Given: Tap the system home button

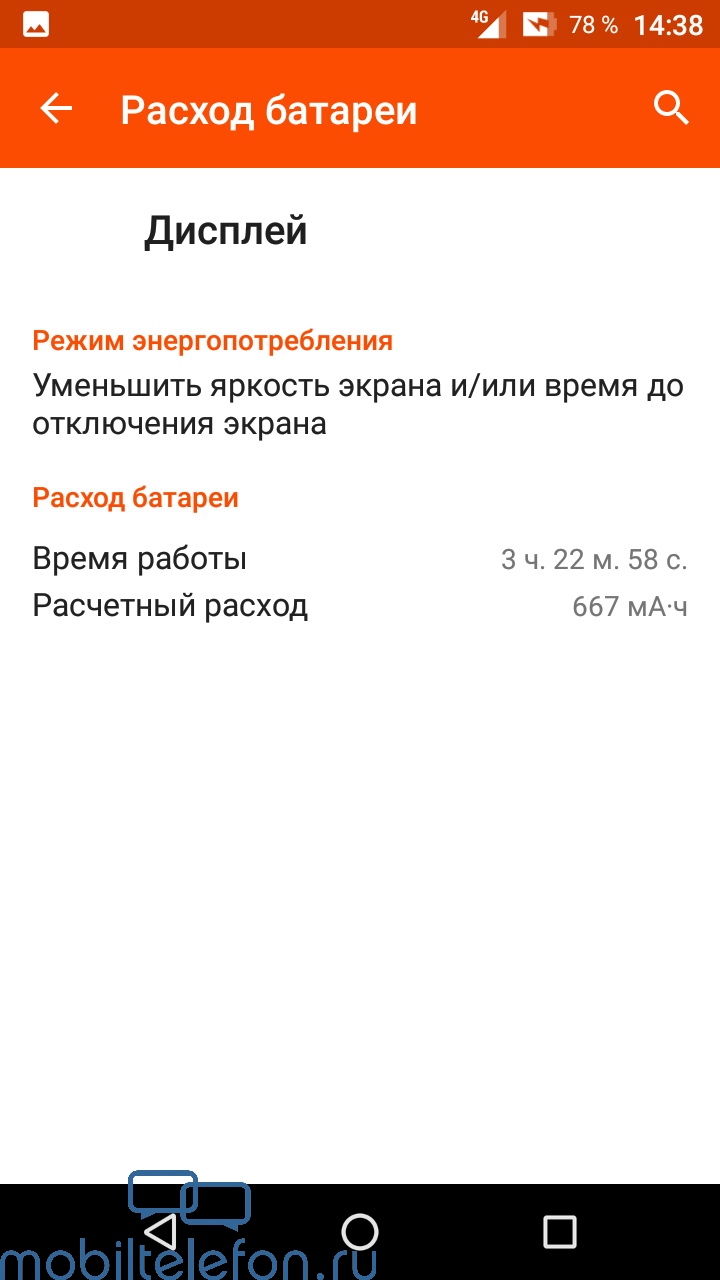Looking at the screenshot, I should tap(360, 1231).
